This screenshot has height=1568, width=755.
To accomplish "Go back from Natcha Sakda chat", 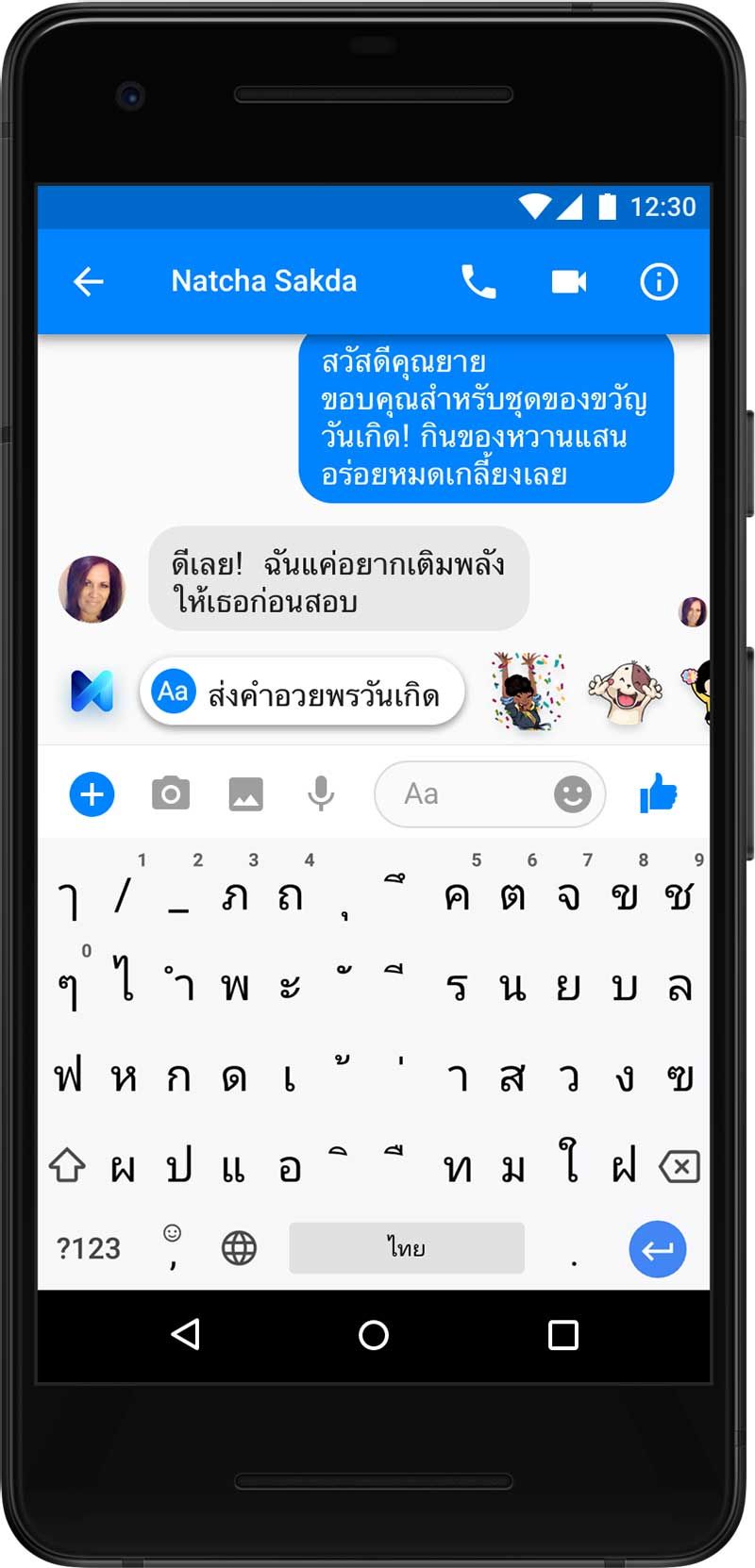I will click(x=89, y=281).
